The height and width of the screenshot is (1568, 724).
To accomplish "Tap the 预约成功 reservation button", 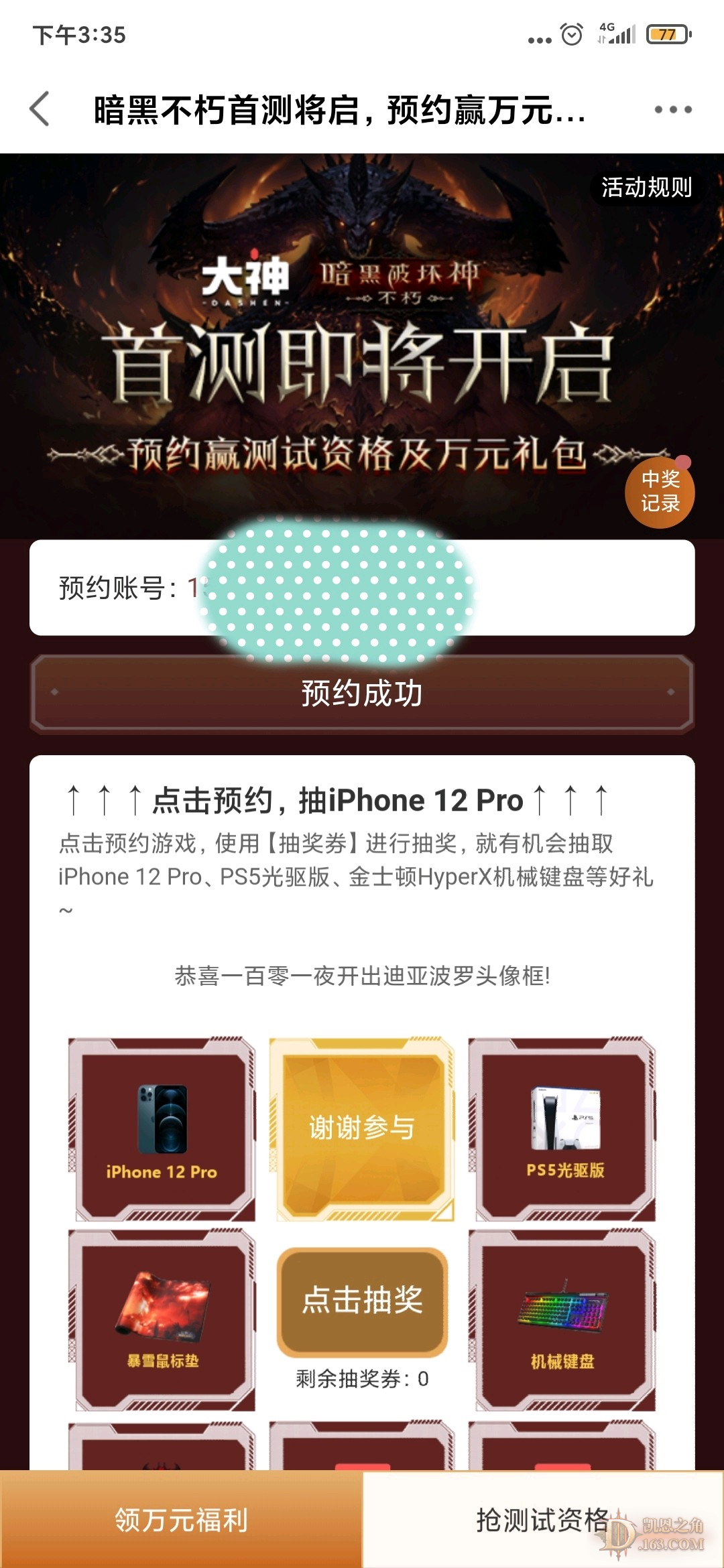I will click(x=362, y=694).
